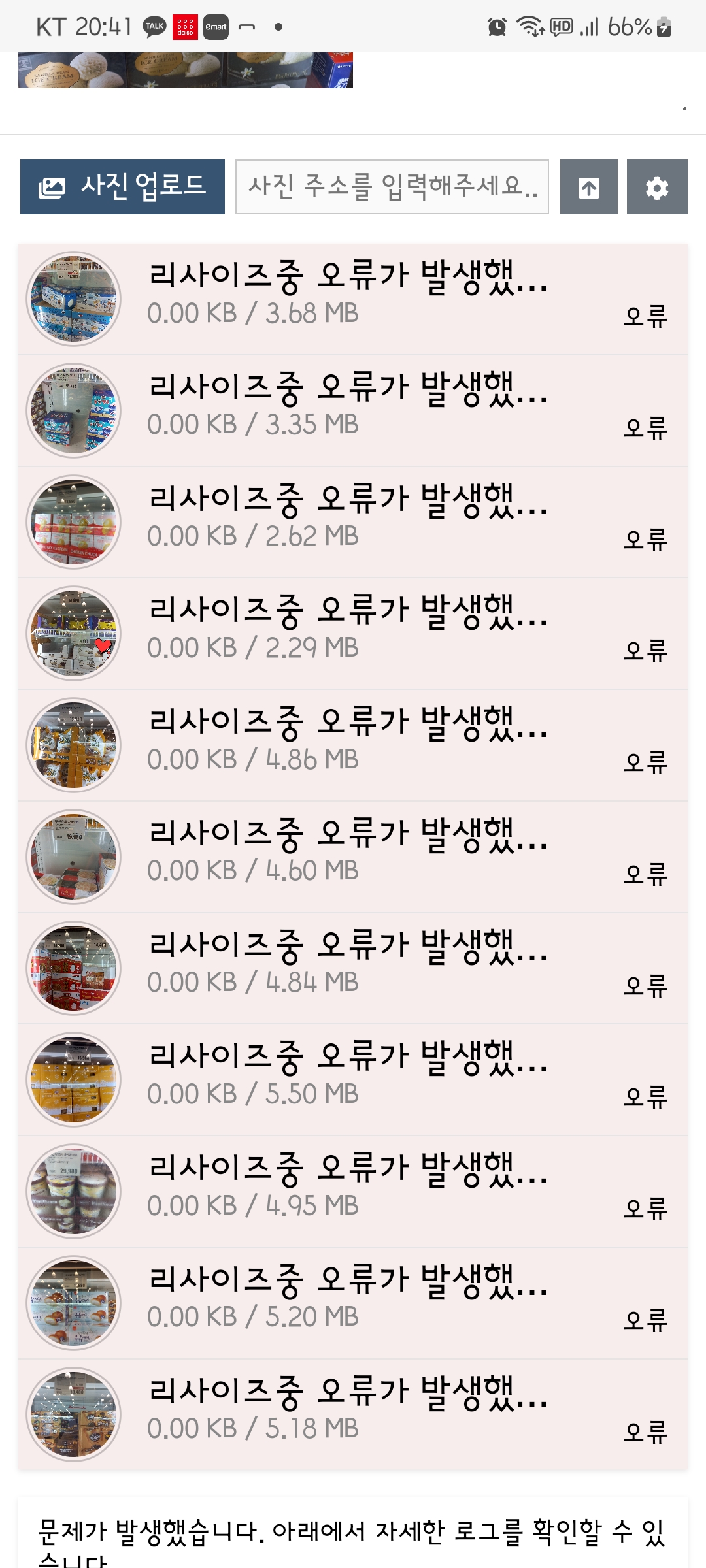
Task: Select the failed 3.35 MB upload item
Action: tap(353, 411)
